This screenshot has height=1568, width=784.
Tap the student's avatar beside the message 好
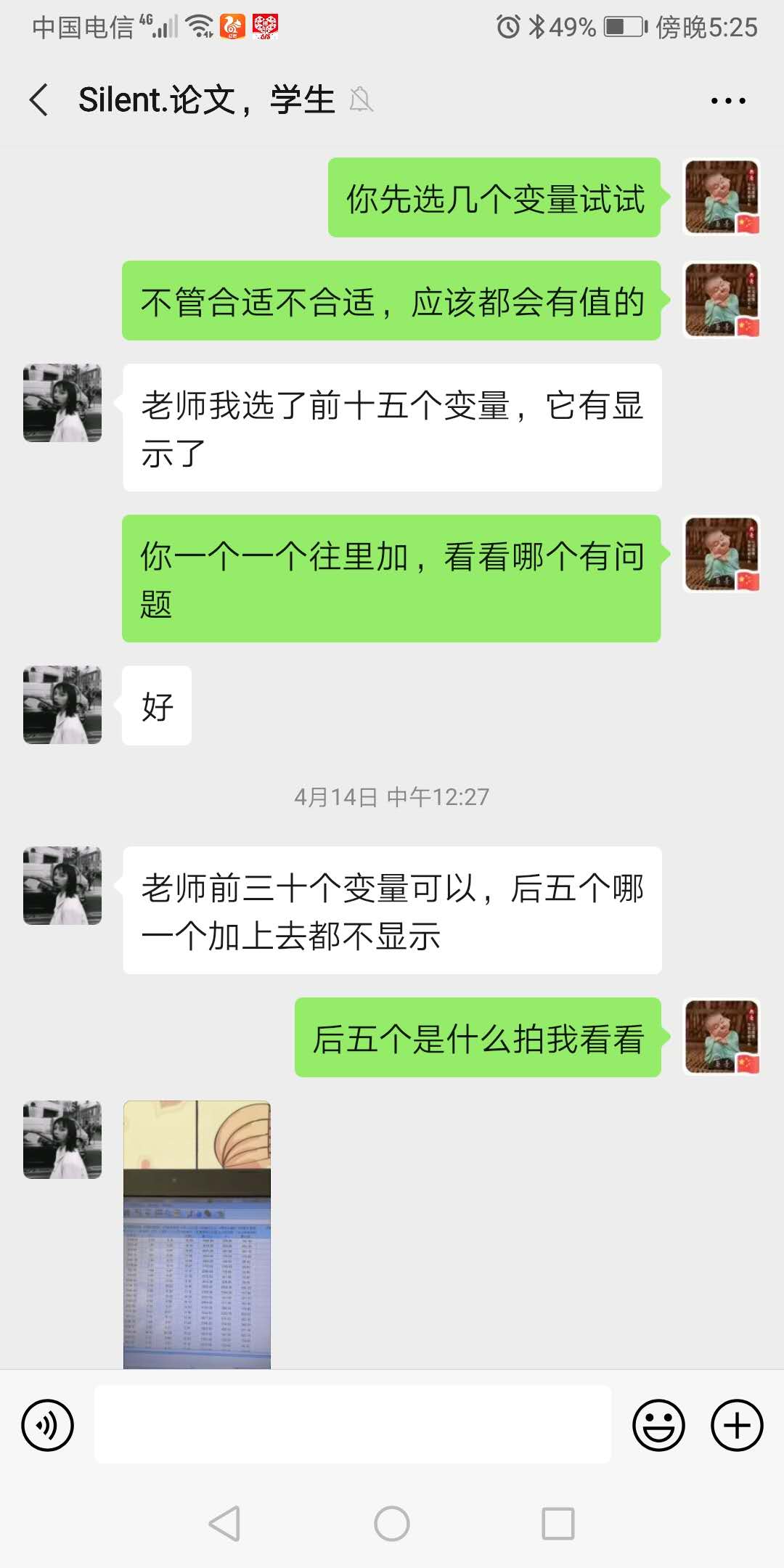pyautogui.click(x=62, y=705)
